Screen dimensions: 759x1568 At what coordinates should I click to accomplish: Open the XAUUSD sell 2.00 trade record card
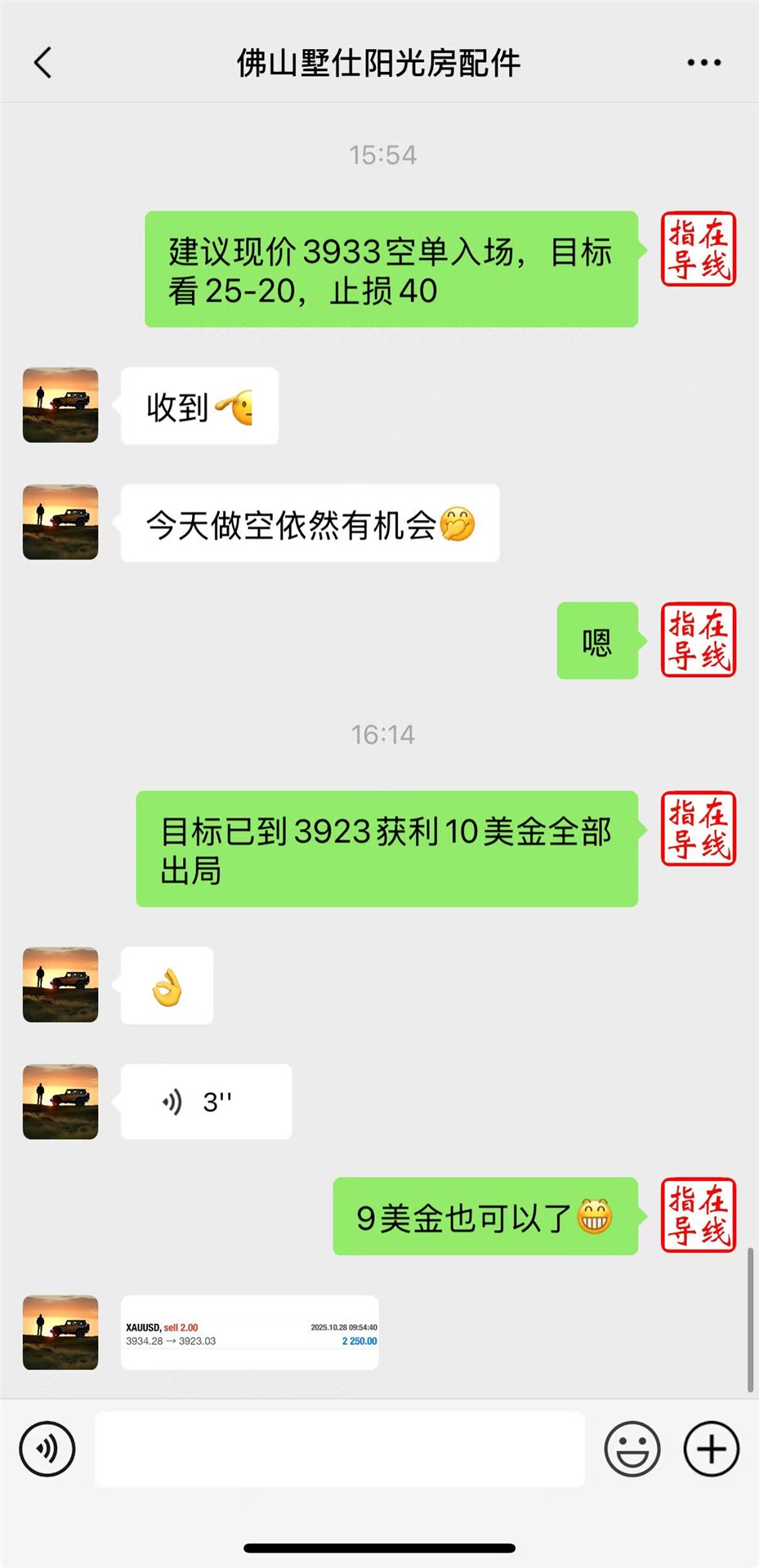(250, 1331)
